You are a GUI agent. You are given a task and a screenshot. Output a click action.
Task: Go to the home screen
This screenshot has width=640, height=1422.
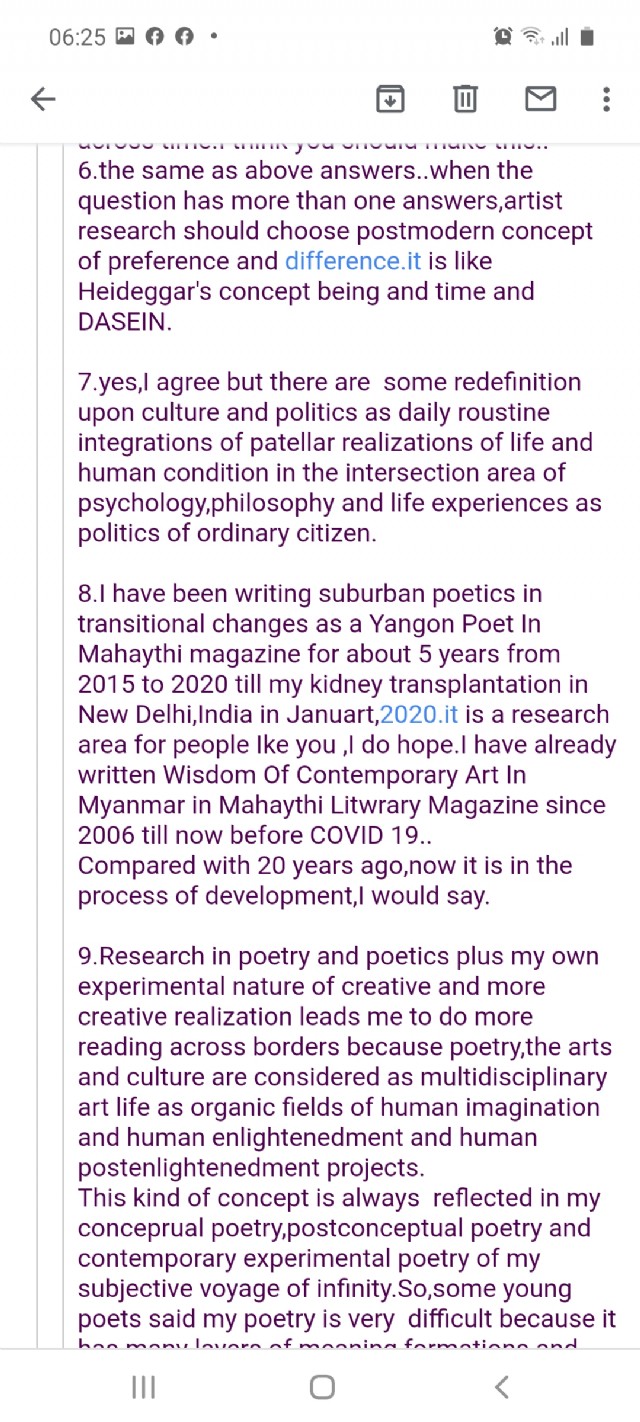[x=322, y=1386]
